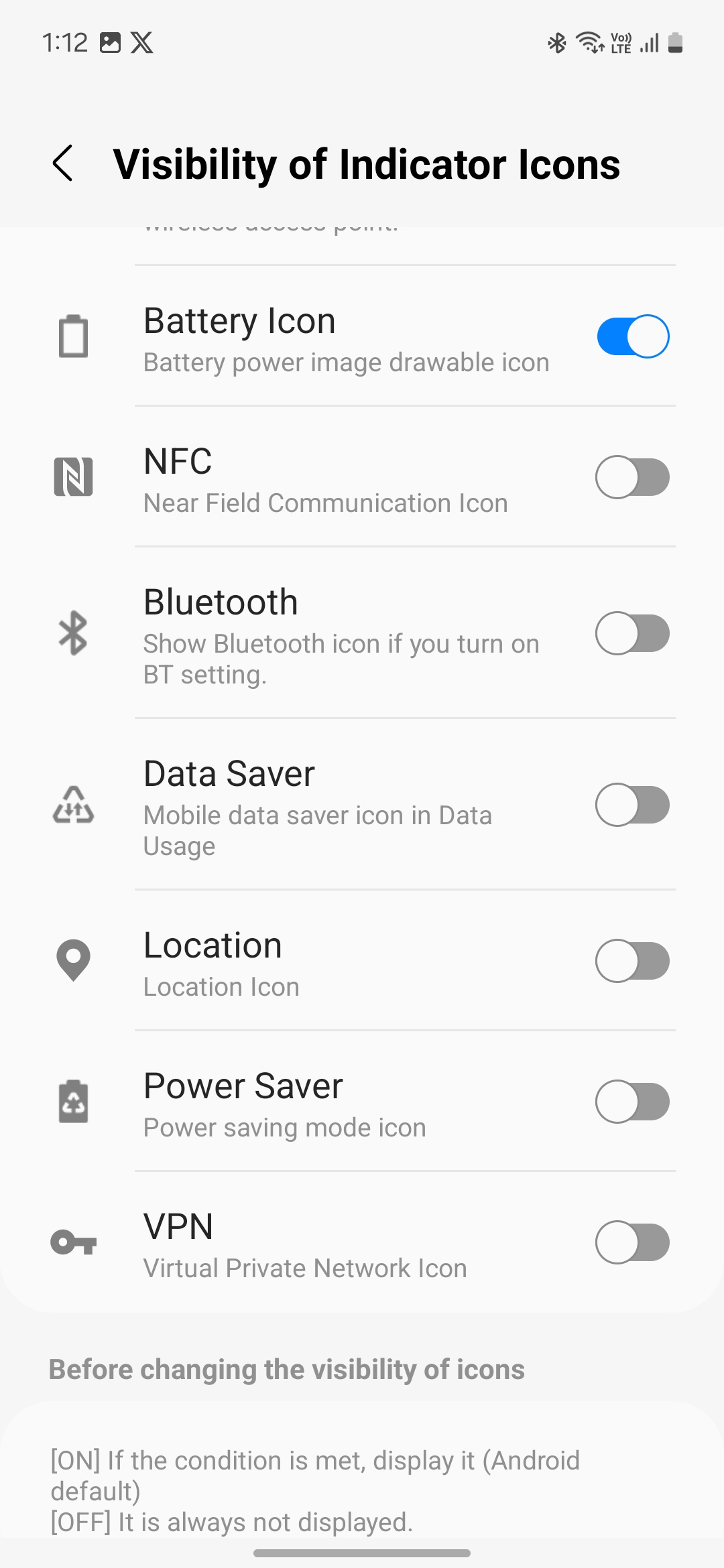Click the screenshot notification icon in the status bar

[x=109, y=43]
